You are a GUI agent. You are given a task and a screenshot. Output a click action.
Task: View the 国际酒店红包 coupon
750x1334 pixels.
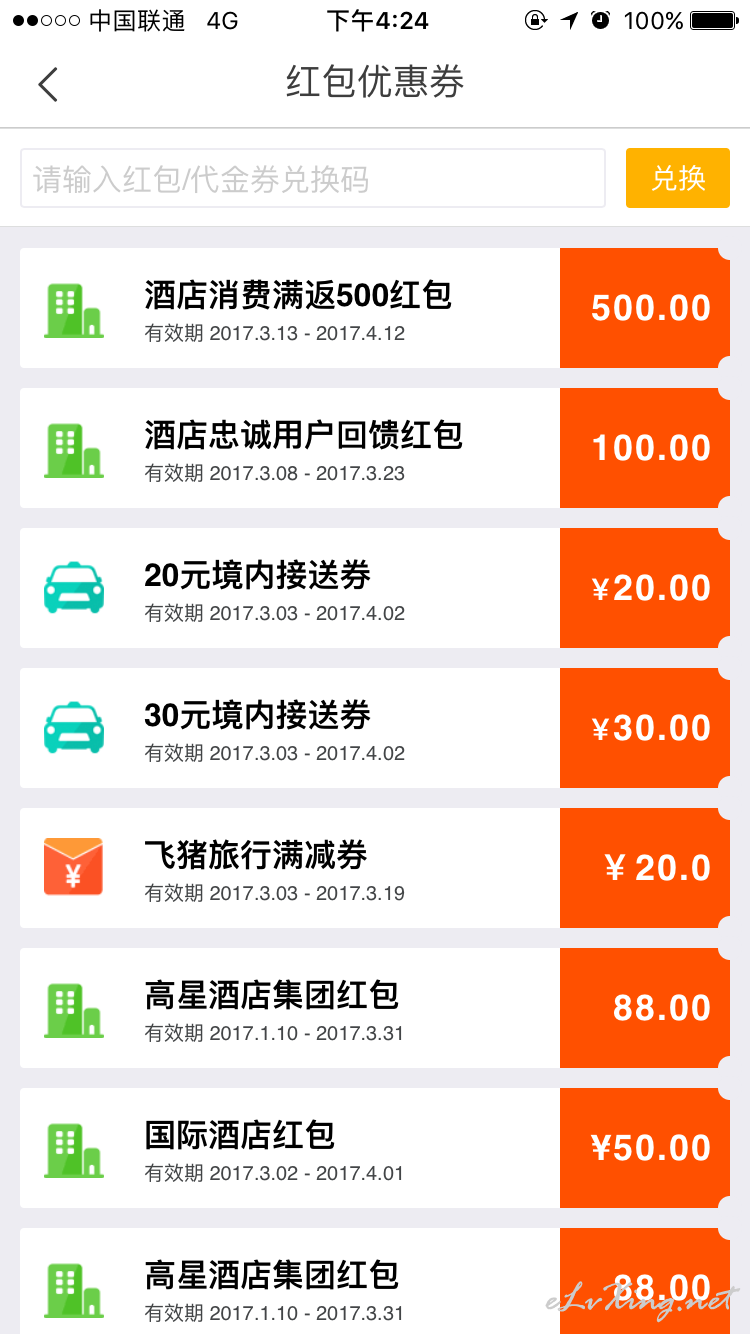click(375, 1148)
